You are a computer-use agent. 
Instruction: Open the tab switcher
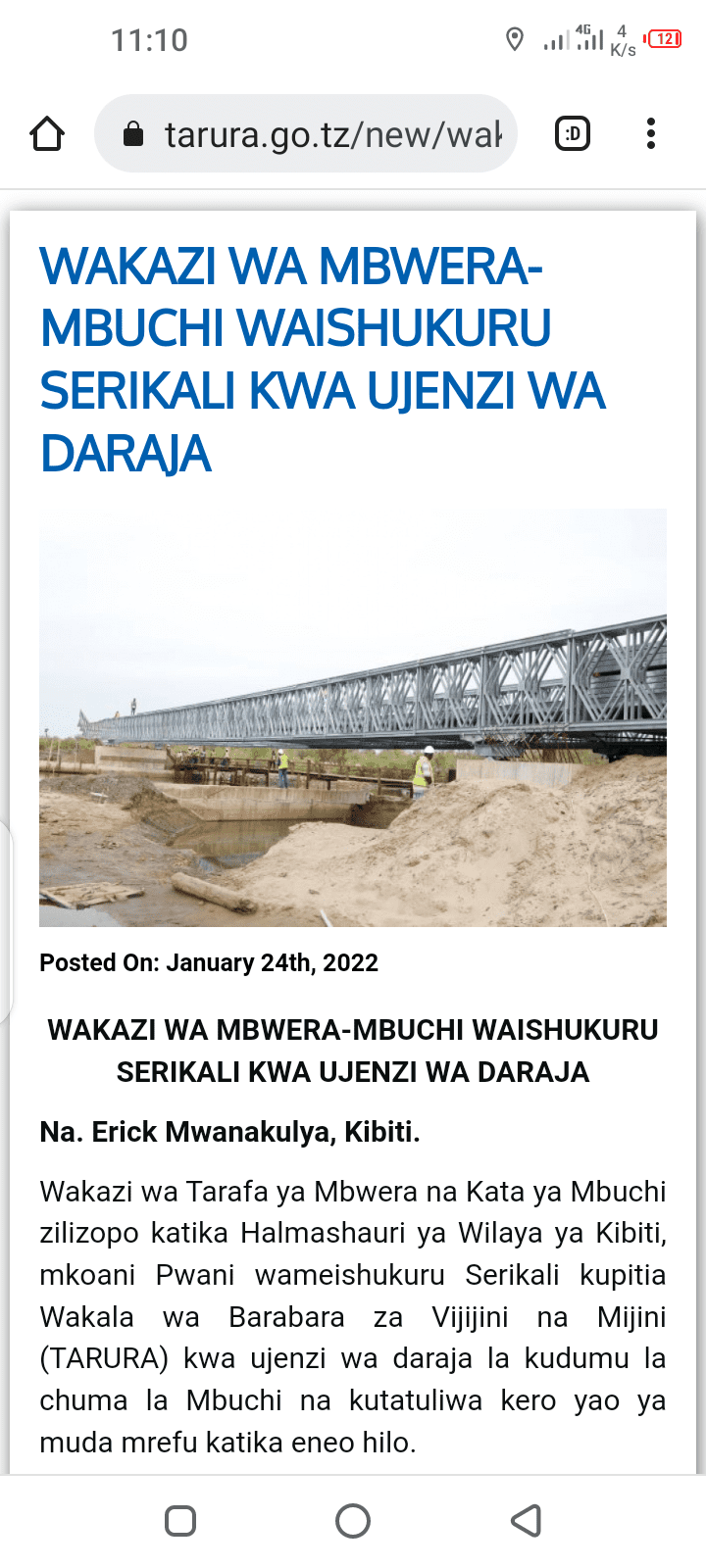[x=573, y=133]
